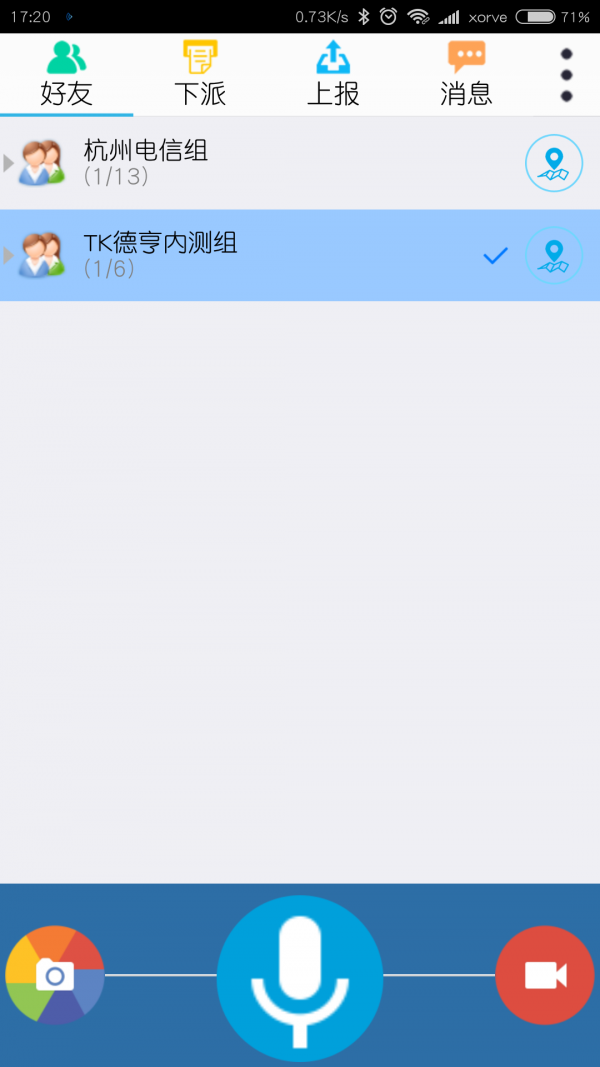The image size is (600, 1067).
Task: Open the 上报 tab
Action: click(x=333, y=75)
